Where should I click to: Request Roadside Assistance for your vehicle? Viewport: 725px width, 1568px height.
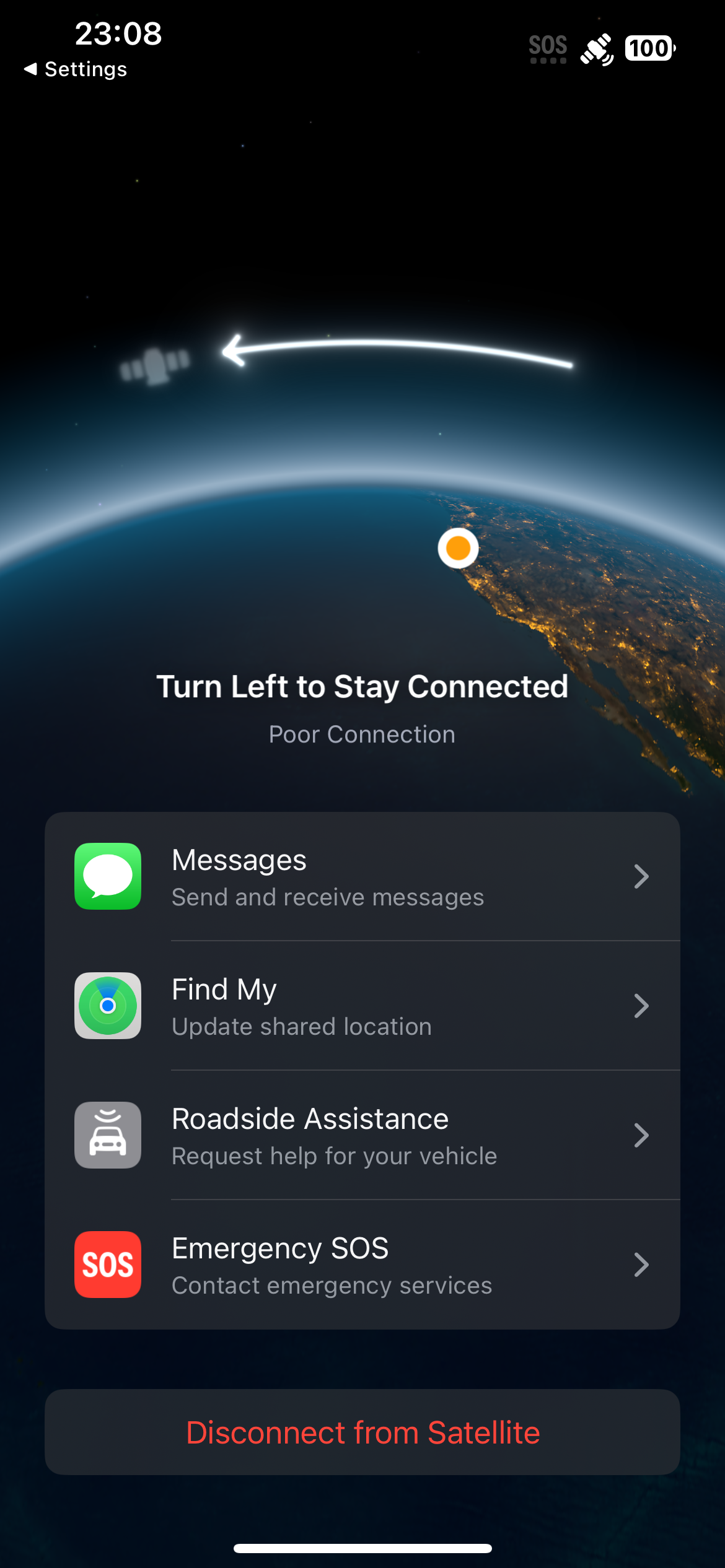pos(362,1136)
